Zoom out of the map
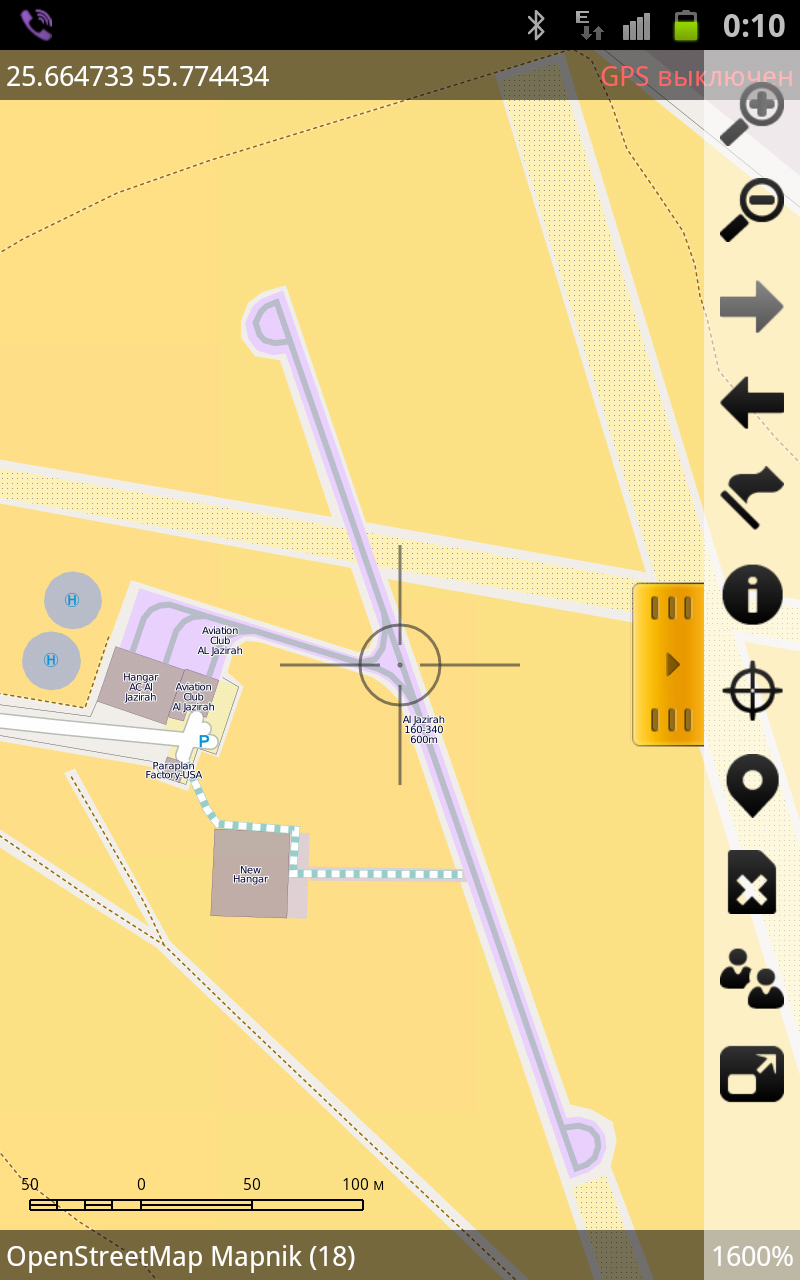The width and height of the screenshot is (800, 1280). [x=752, y=210]
